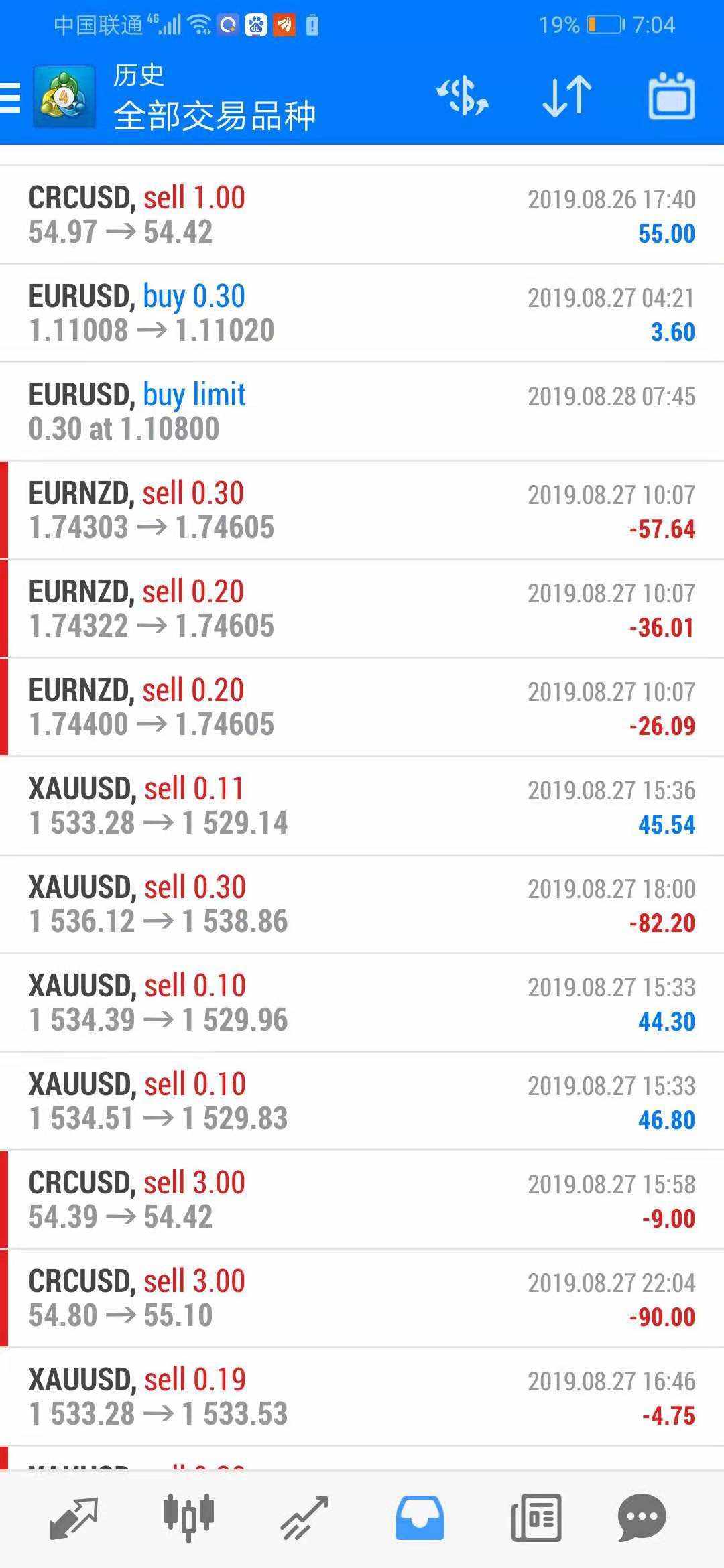Select the active History tab icon
The height and width of the screenshot is (1568, 724).
click(420, 1518)
